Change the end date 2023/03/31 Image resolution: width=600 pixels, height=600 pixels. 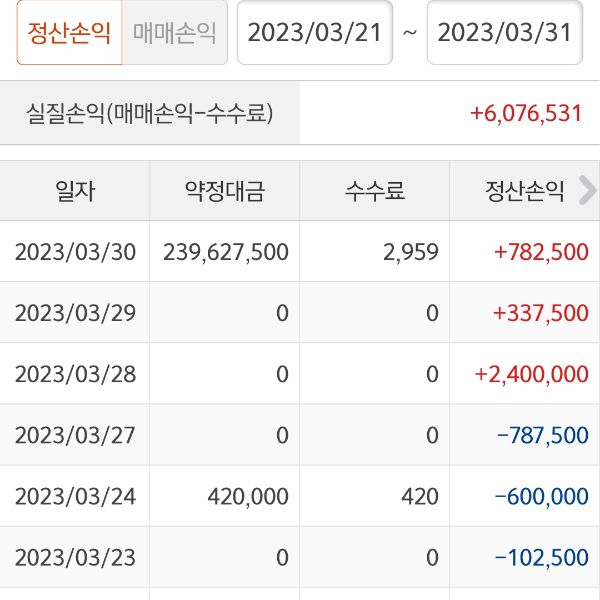(x=505, y=33)
